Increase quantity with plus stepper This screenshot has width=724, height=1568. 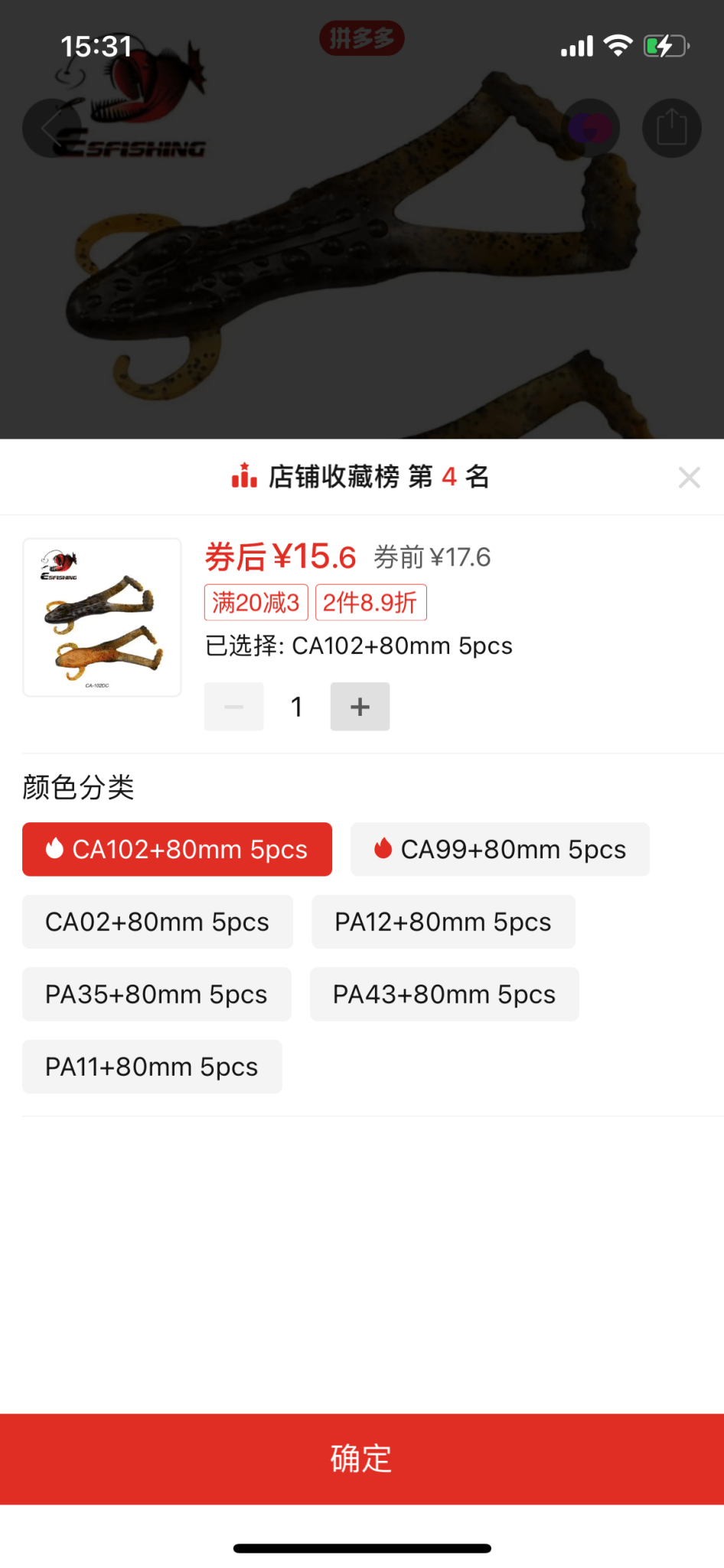coord(360,706)
